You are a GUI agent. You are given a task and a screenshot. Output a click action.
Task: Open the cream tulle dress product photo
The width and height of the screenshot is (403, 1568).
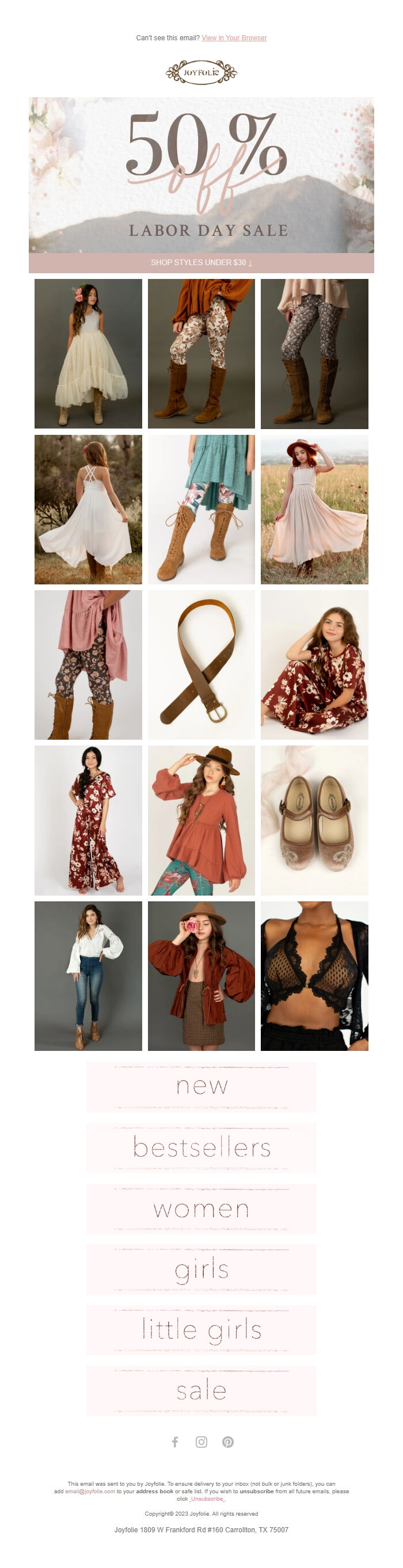(89, 354)
